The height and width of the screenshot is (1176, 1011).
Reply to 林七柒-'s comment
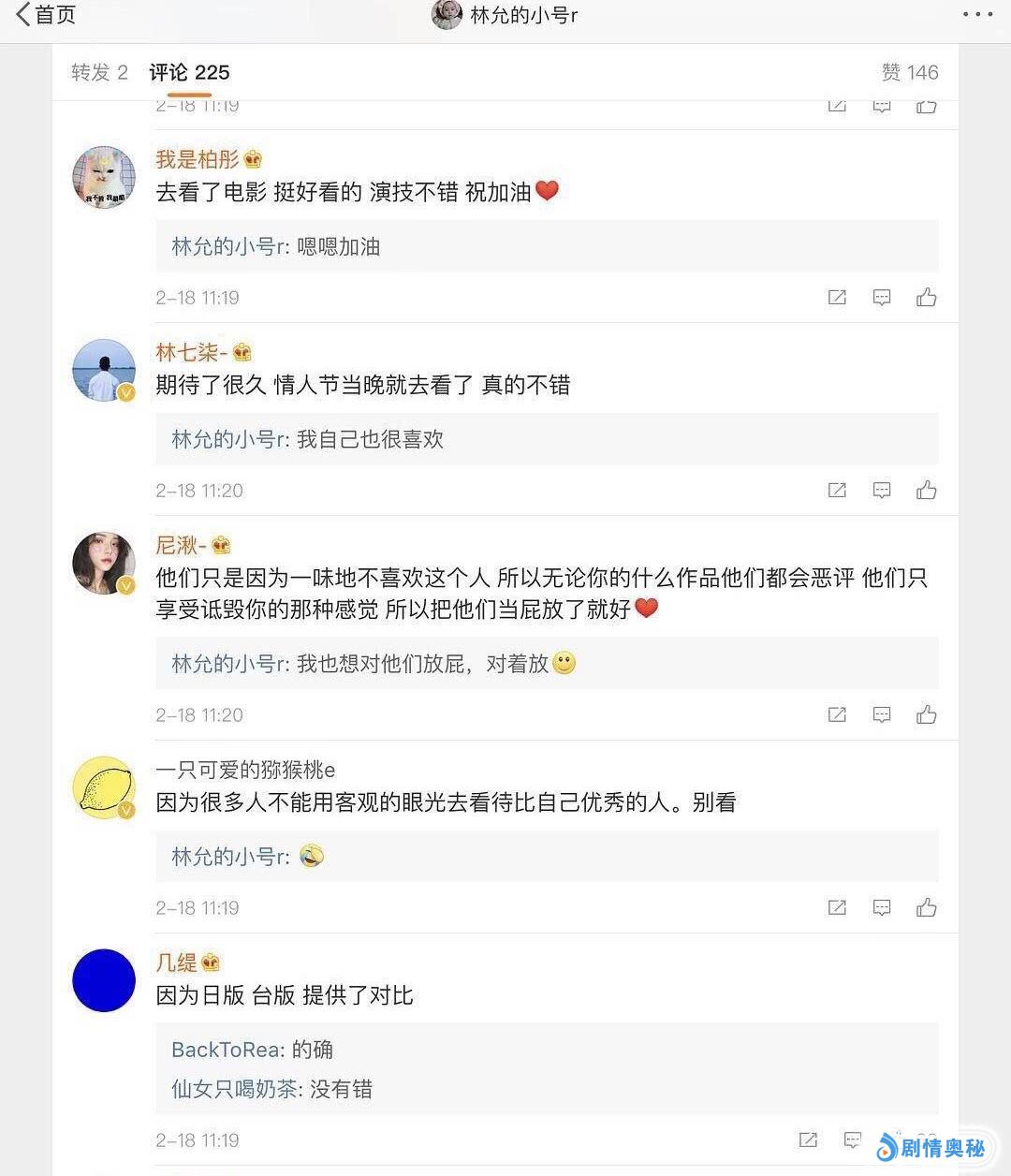[882, 491]
